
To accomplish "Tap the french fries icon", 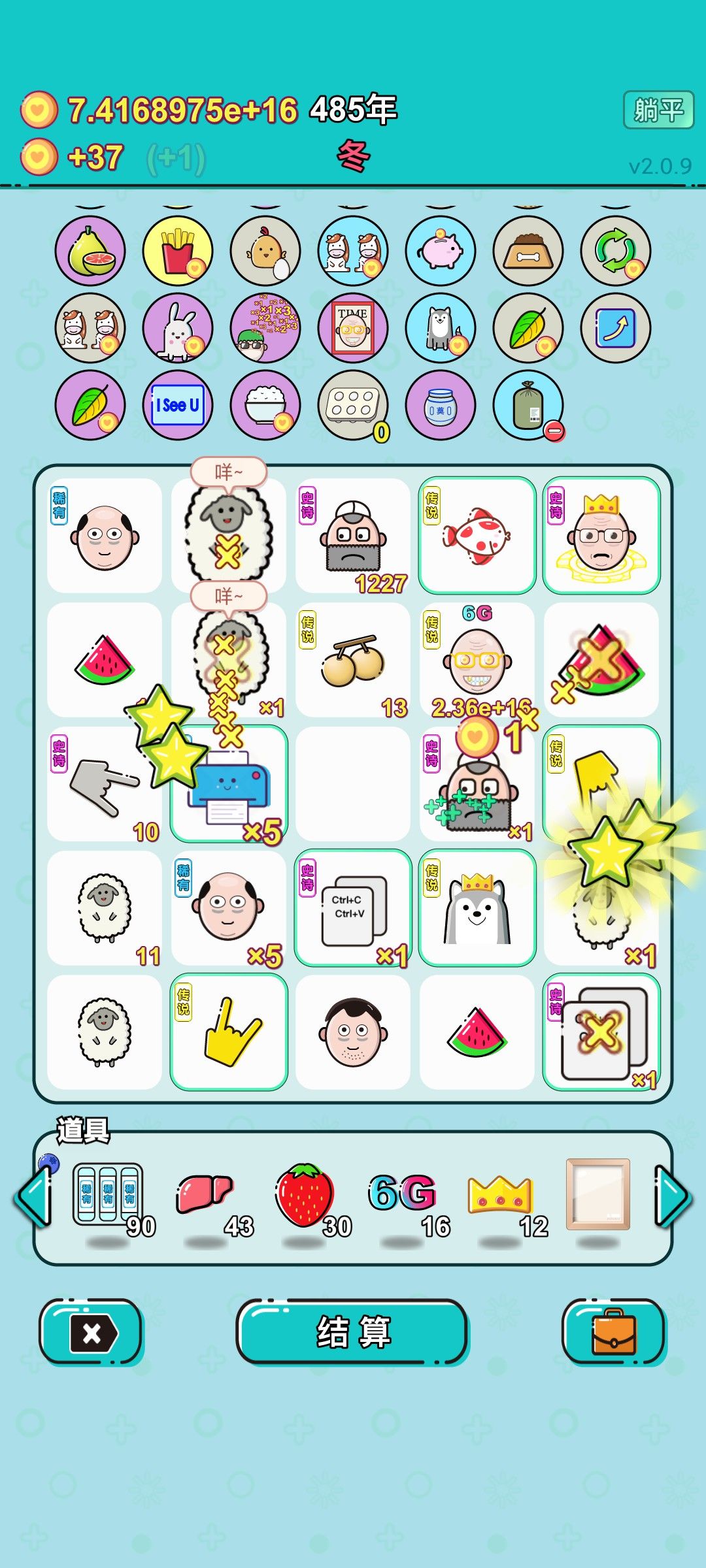I will coord(178,251).
